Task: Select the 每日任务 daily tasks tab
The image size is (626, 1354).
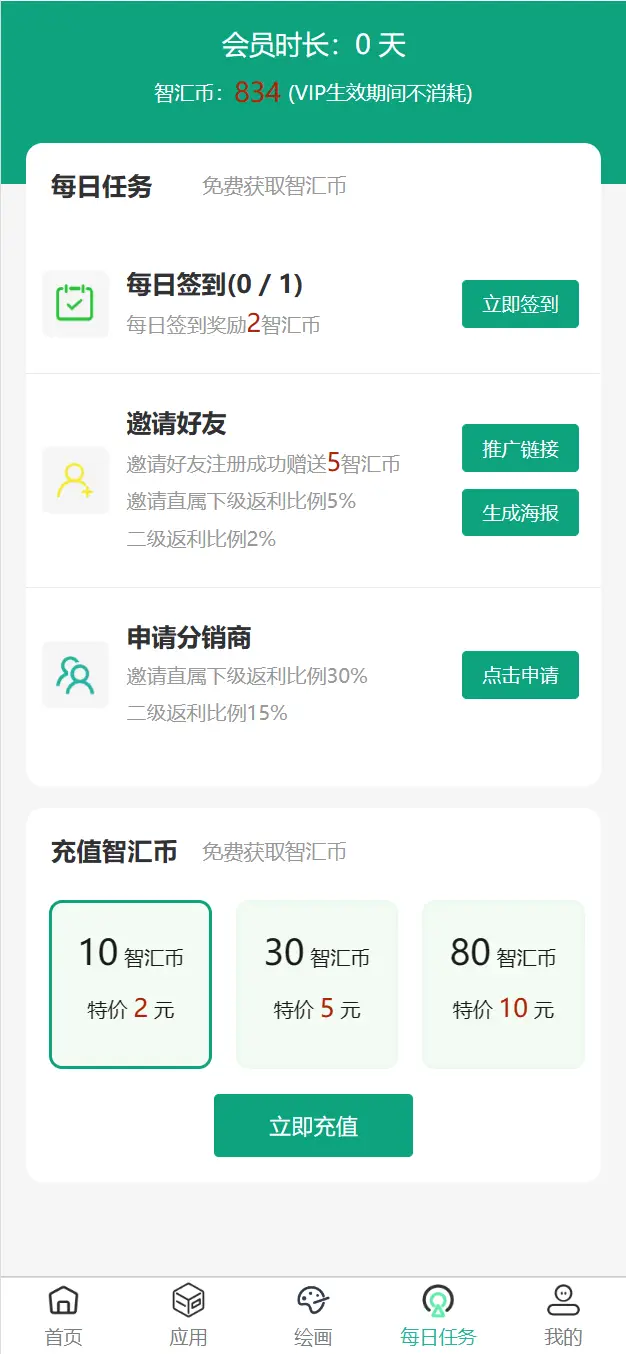Action: pyautogui.click(x=438, y=1316)
